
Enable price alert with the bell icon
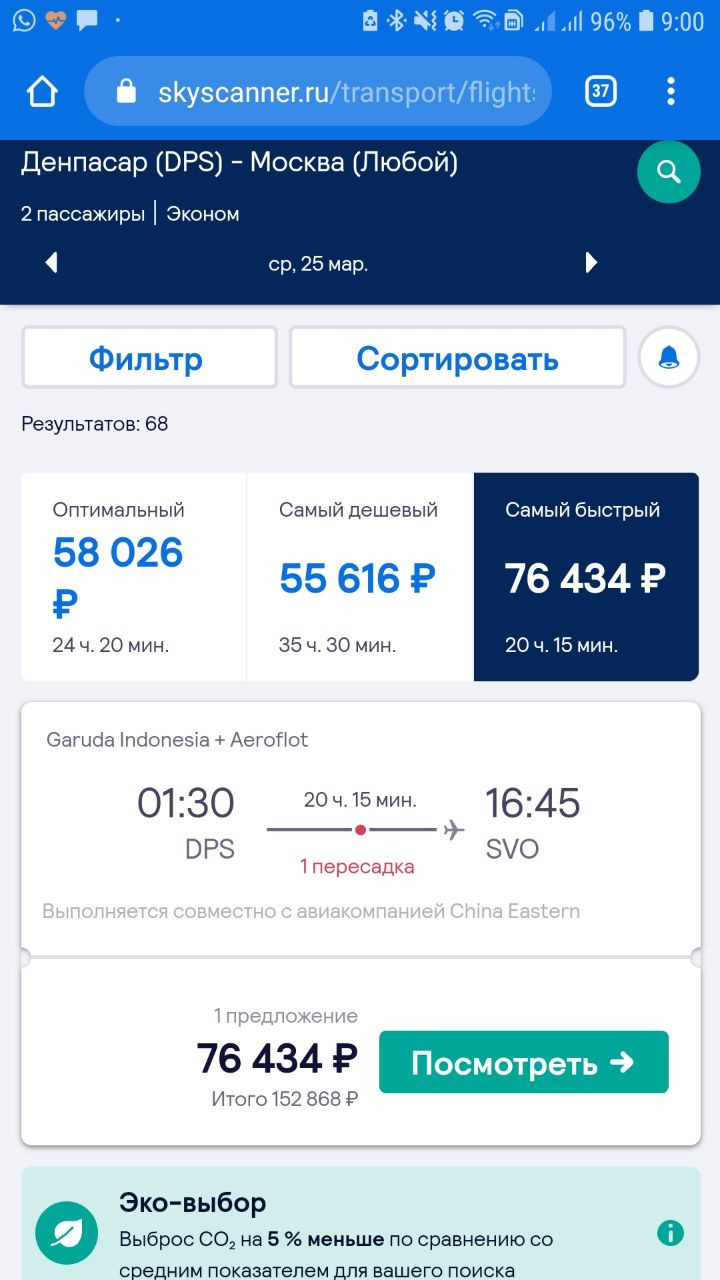click(669, 357)
